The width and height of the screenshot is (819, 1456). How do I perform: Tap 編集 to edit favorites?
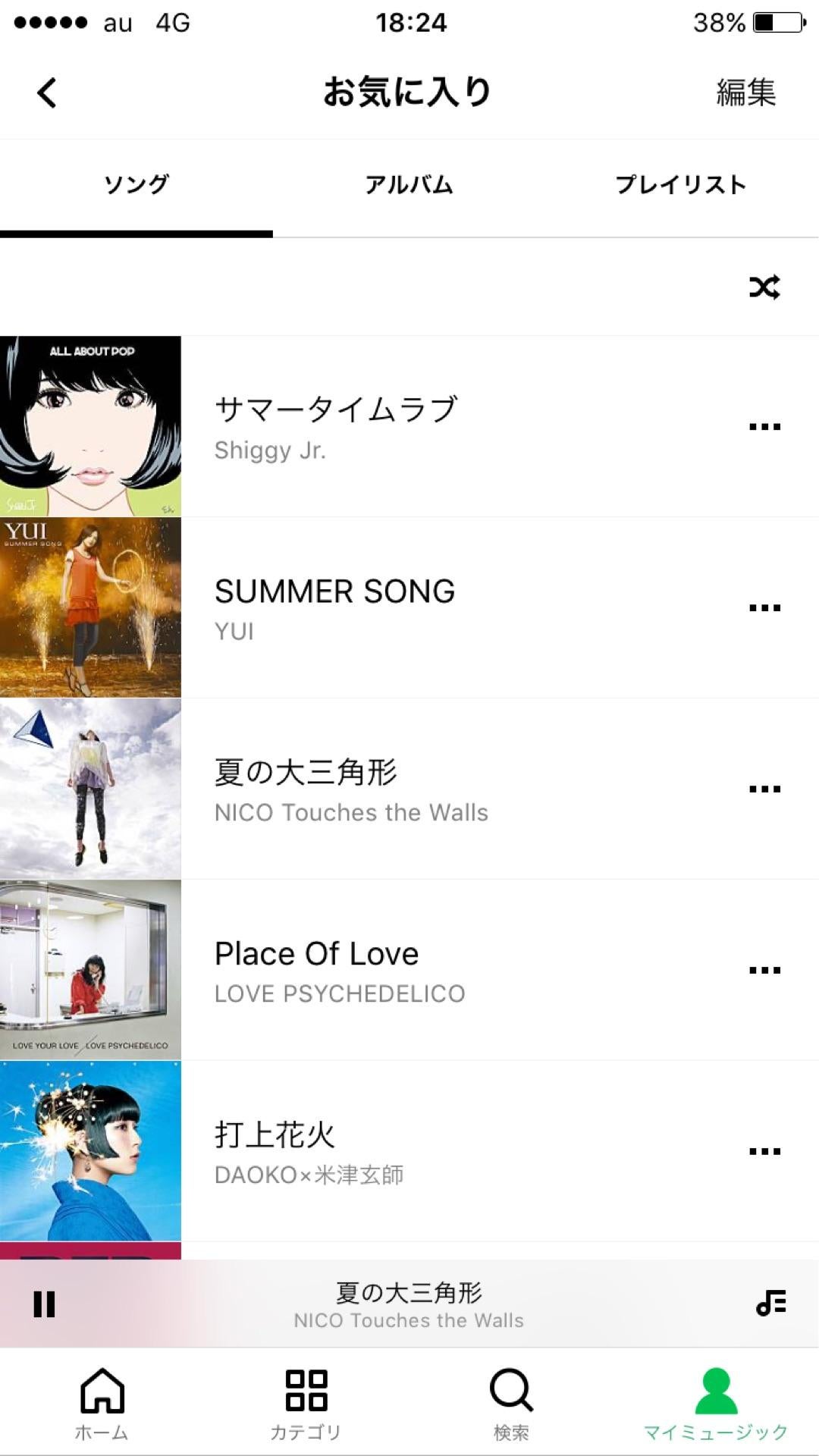pos(745,93)
